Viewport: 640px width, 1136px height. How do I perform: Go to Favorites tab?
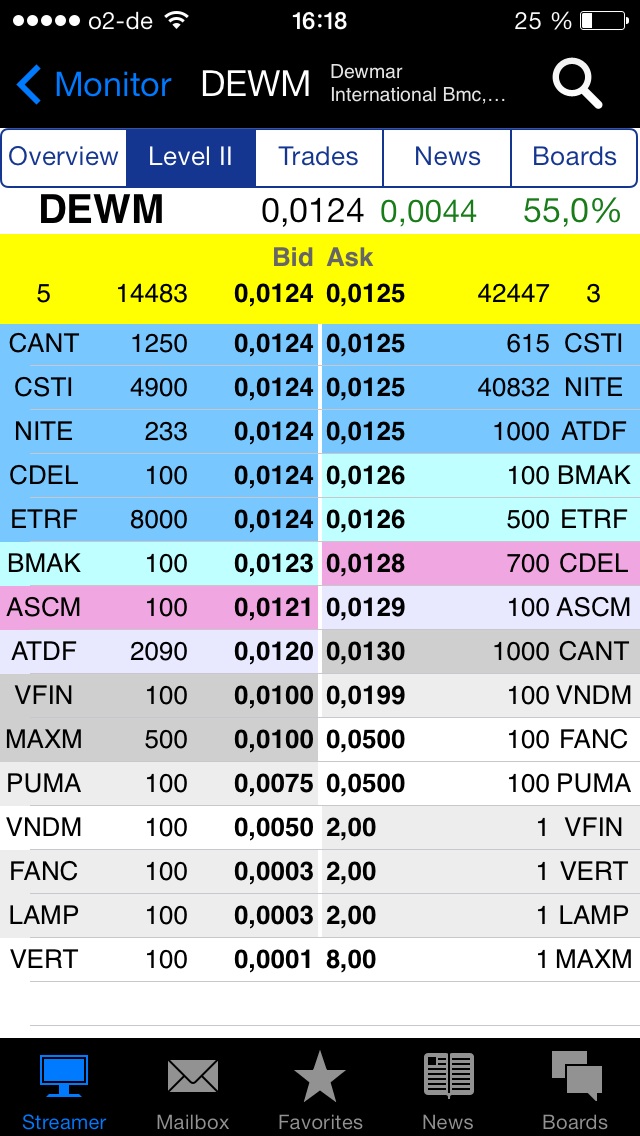[320, 1090]
